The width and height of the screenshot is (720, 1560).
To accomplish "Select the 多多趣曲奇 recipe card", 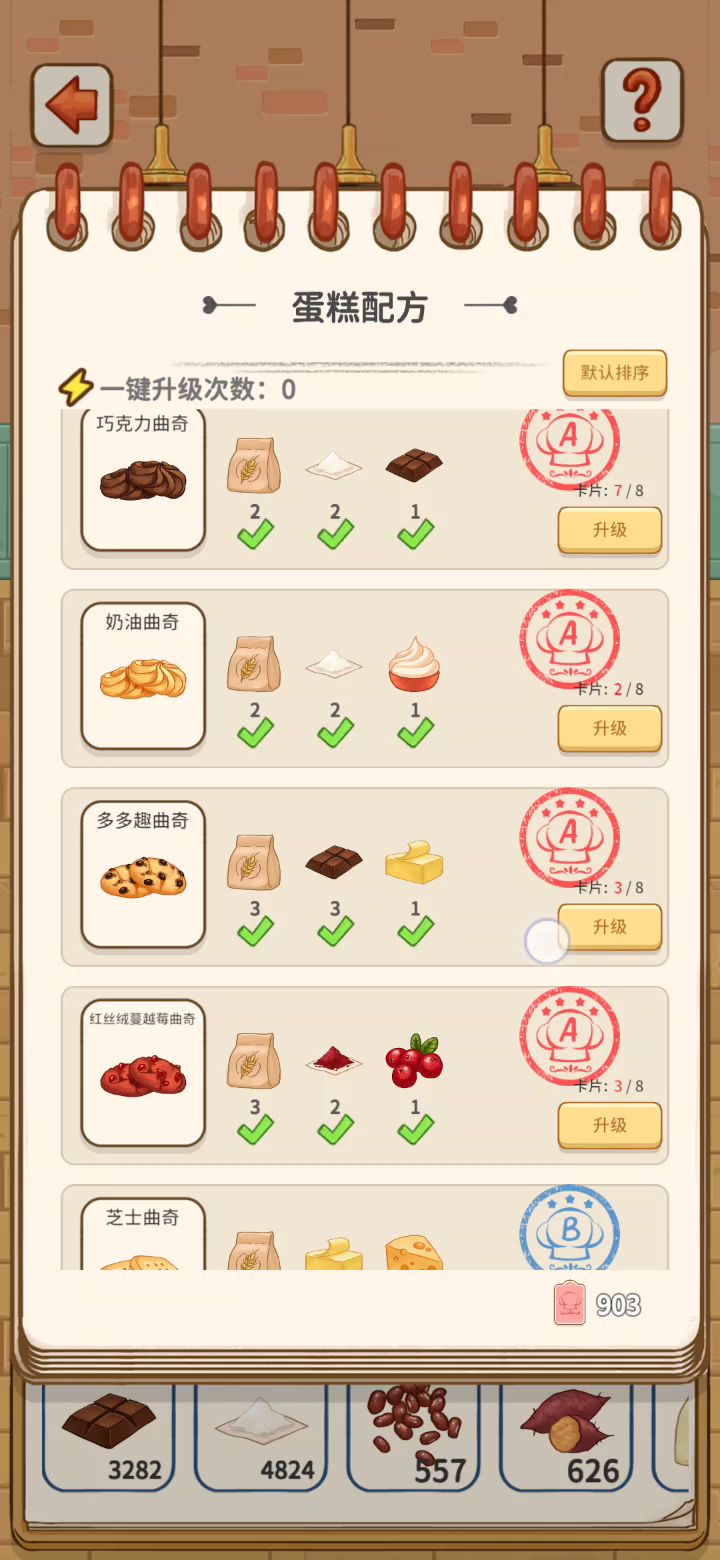I will tap(143, 874).
